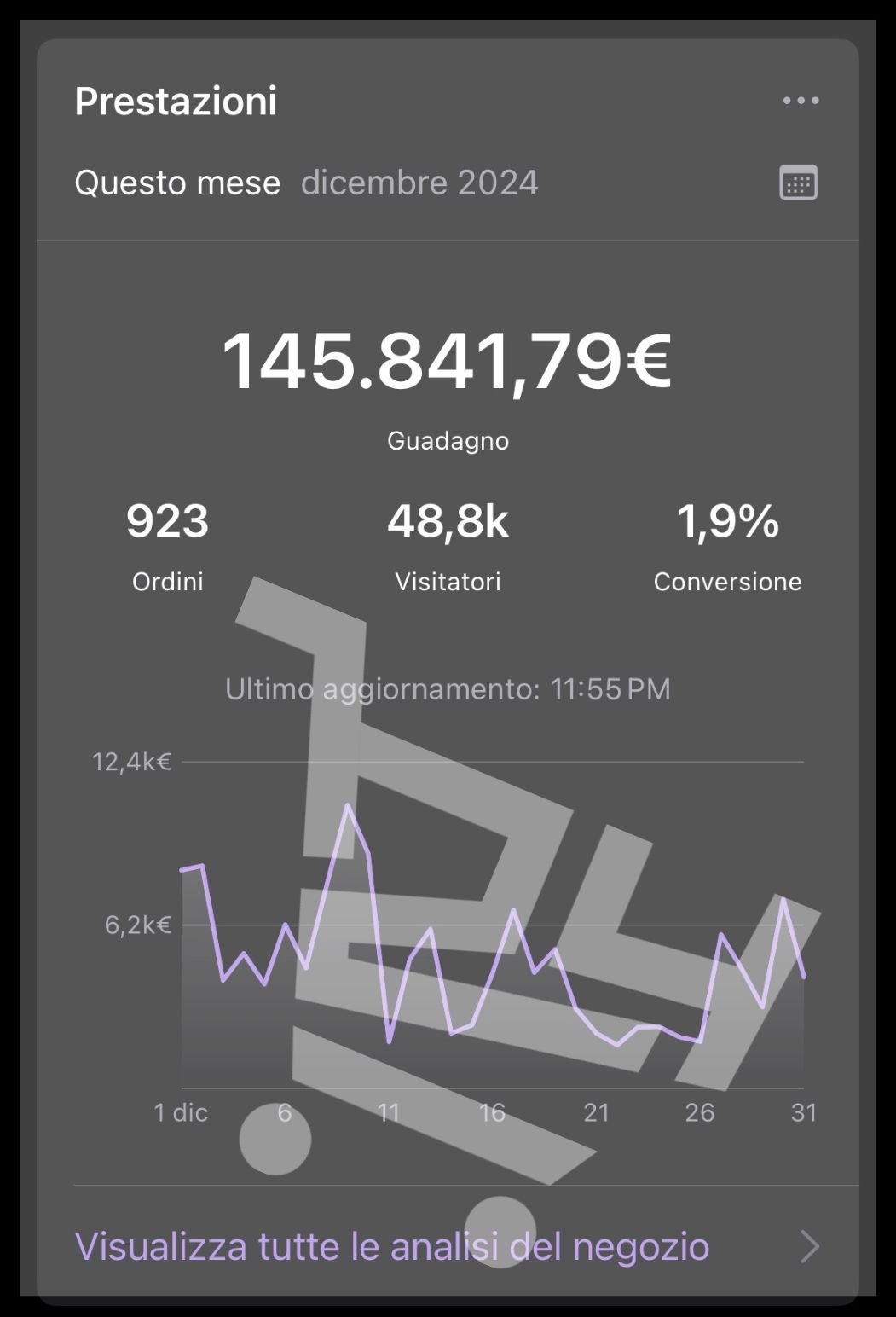Click the Conversione rate of 1,9%
Screen dimensions: 896x1317
click(x=727, y=523)
